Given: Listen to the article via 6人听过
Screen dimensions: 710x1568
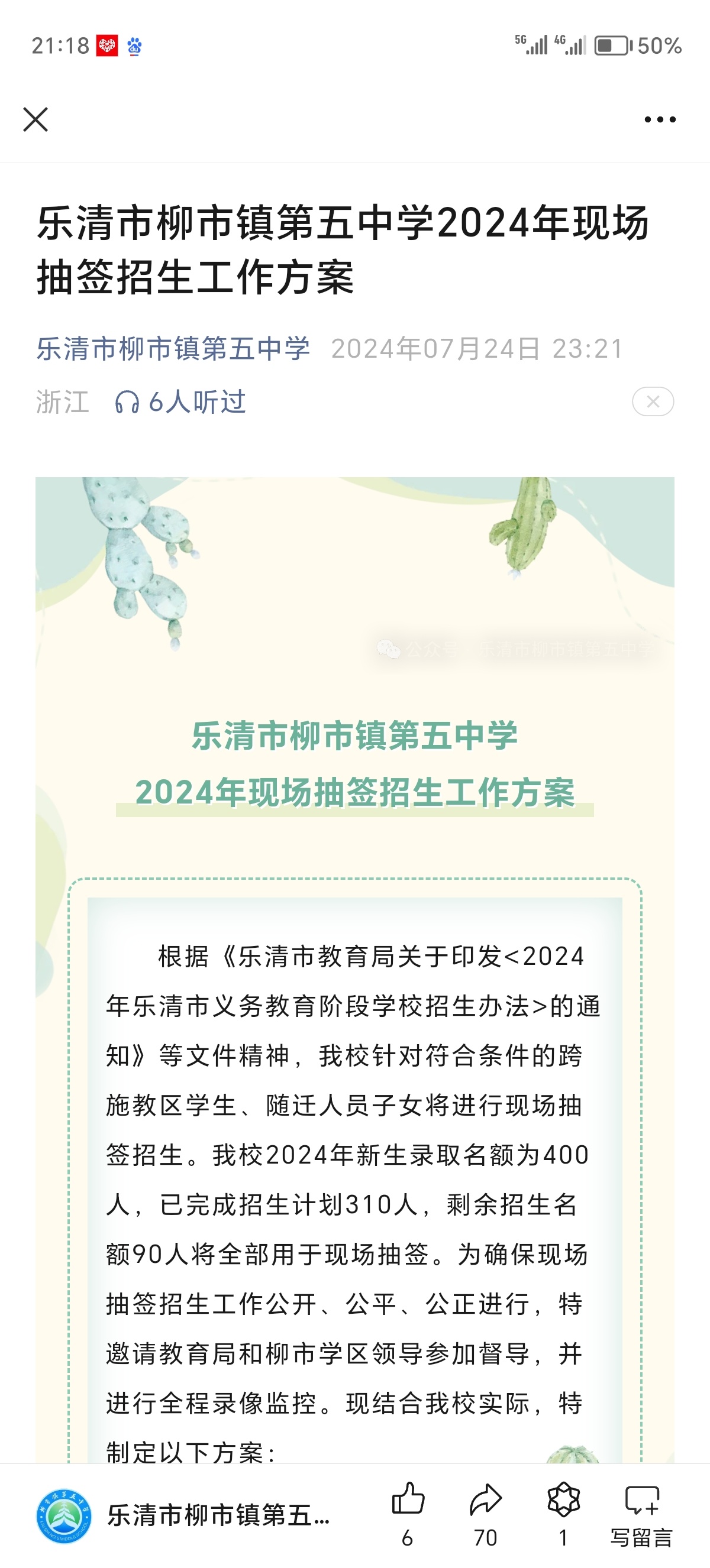Looking at the screenshot, I should point(181,403).
